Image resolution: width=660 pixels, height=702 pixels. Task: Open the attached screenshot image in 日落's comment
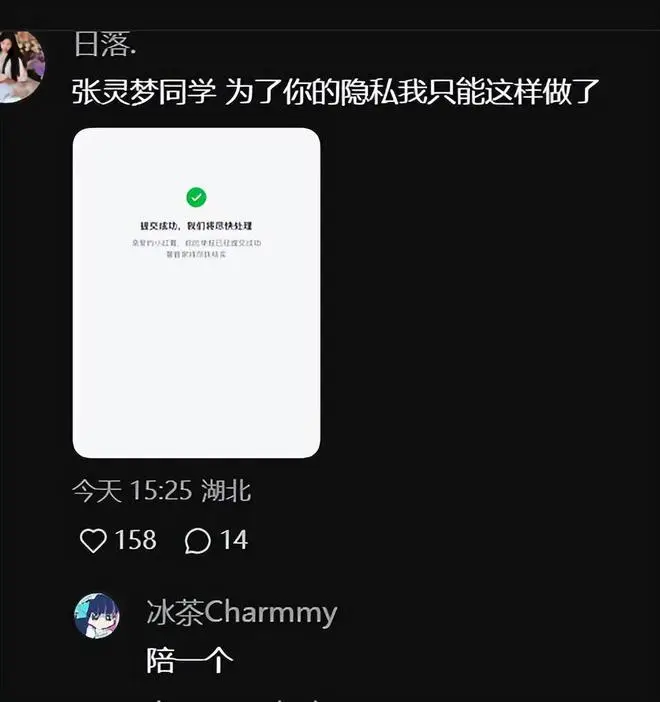[x=197, y=292]
